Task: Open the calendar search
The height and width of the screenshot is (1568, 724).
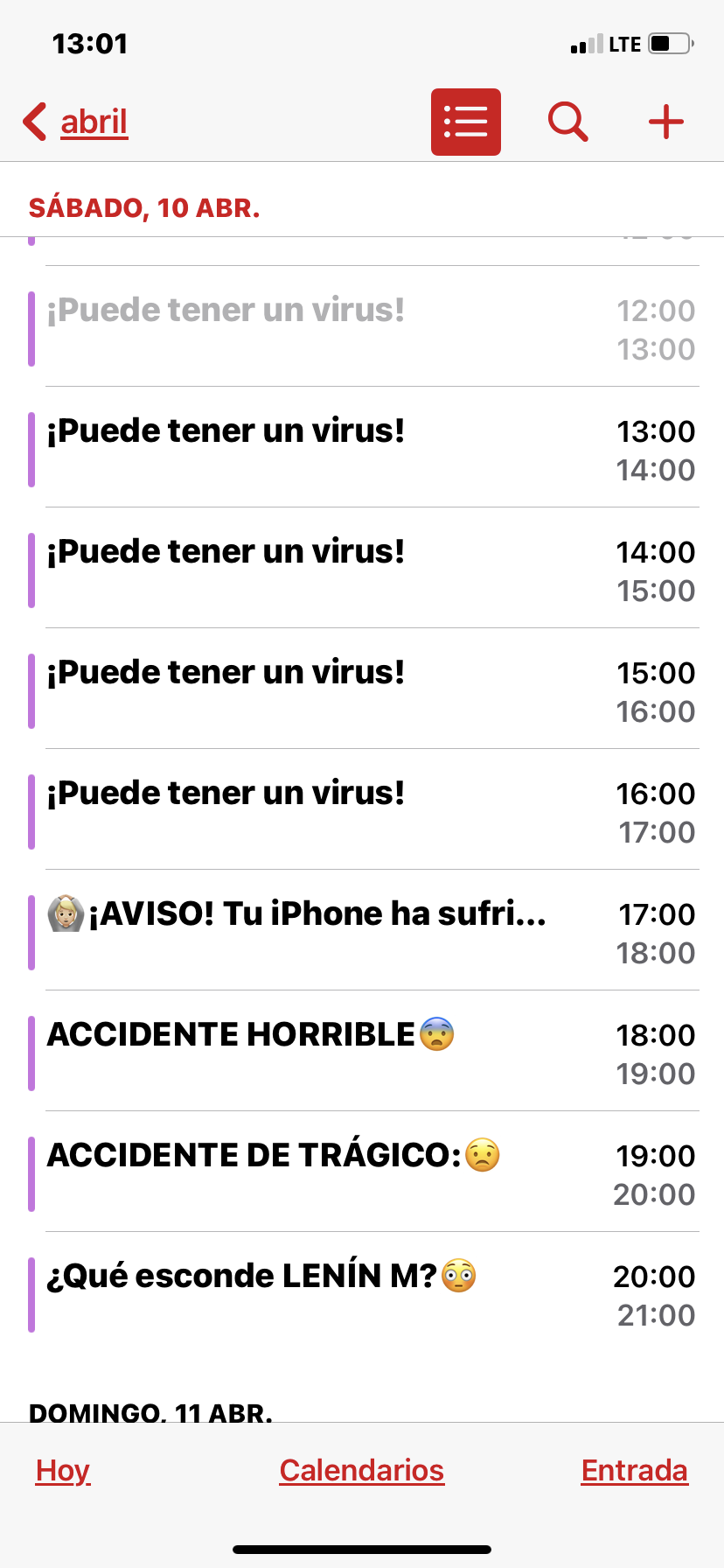Action: (x=567, y=122)
